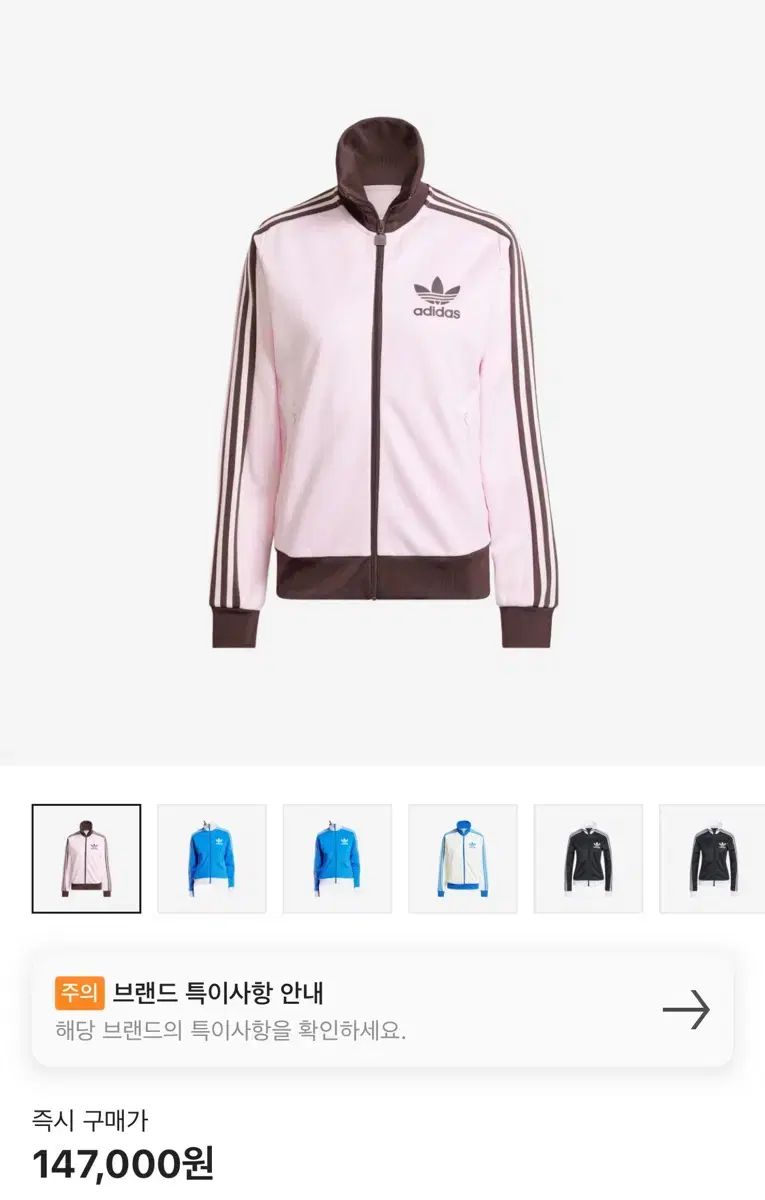Select the last black jacket thumbnail
Screen dimensions: 765x1200
coord(714,860)
